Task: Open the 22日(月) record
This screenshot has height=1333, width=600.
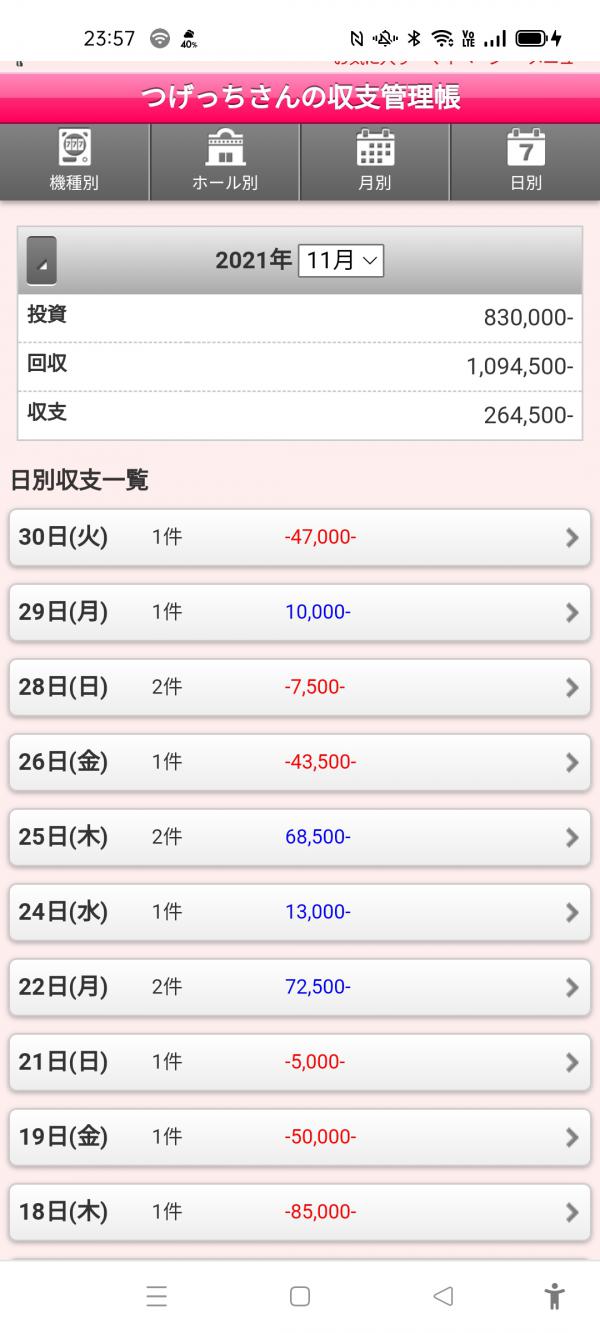Action: (299, 987)
